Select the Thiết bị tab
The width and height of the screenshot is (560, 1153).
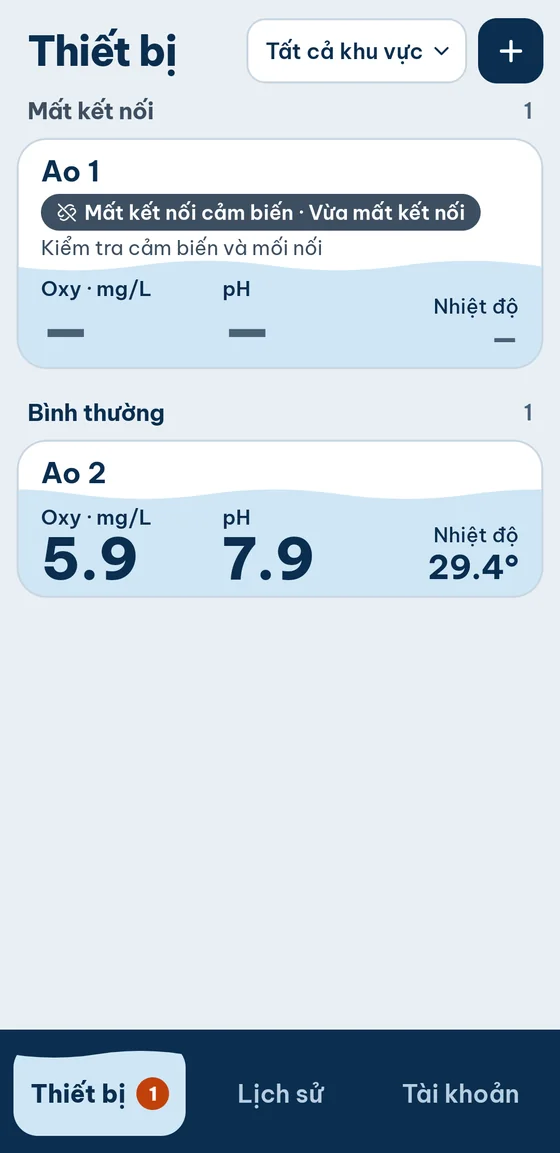tap(100, 1093)
